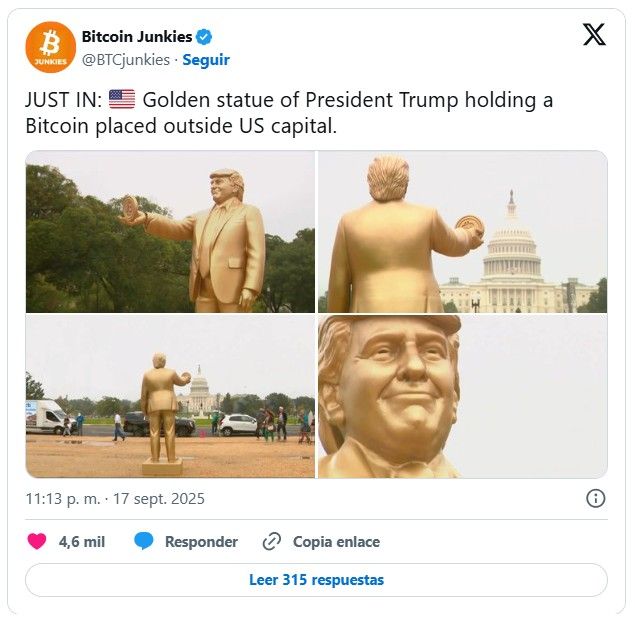
Task: Open the tweet timestamp 17 sept. 2025
Action: (115, 498)
